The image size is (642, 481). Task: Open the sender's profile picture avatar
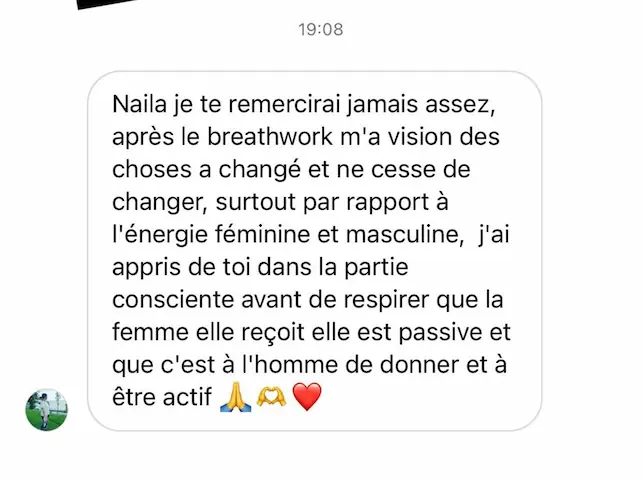[x=46, y=409]
